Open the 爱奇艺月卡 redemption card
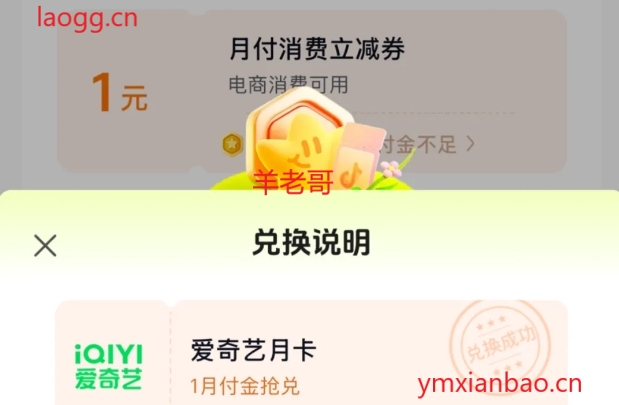619x405 pixels. (x=310, y=360)
